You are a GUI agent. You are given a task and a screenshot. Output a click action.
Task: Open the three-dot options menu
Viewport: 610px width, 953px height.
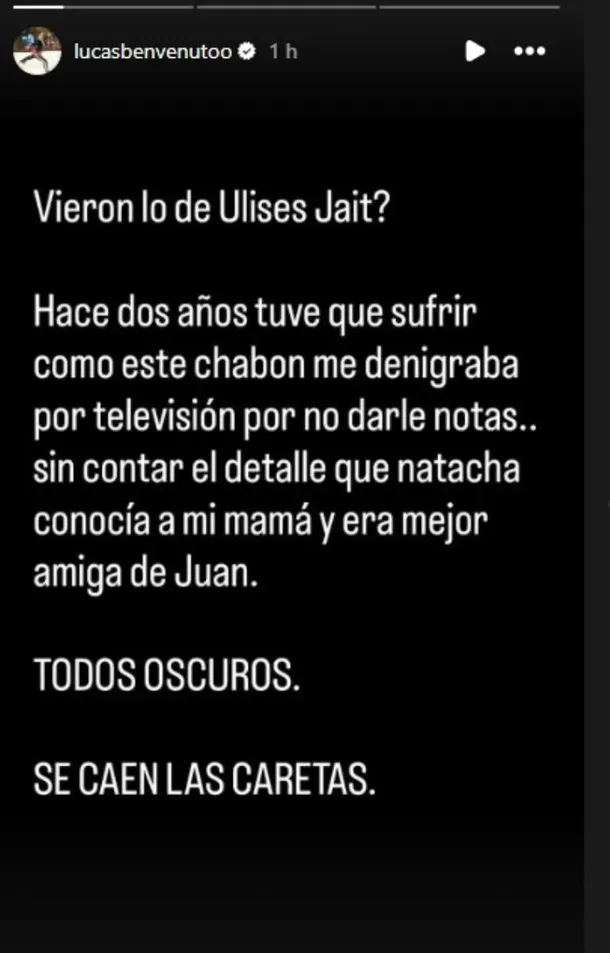[528, 50]
